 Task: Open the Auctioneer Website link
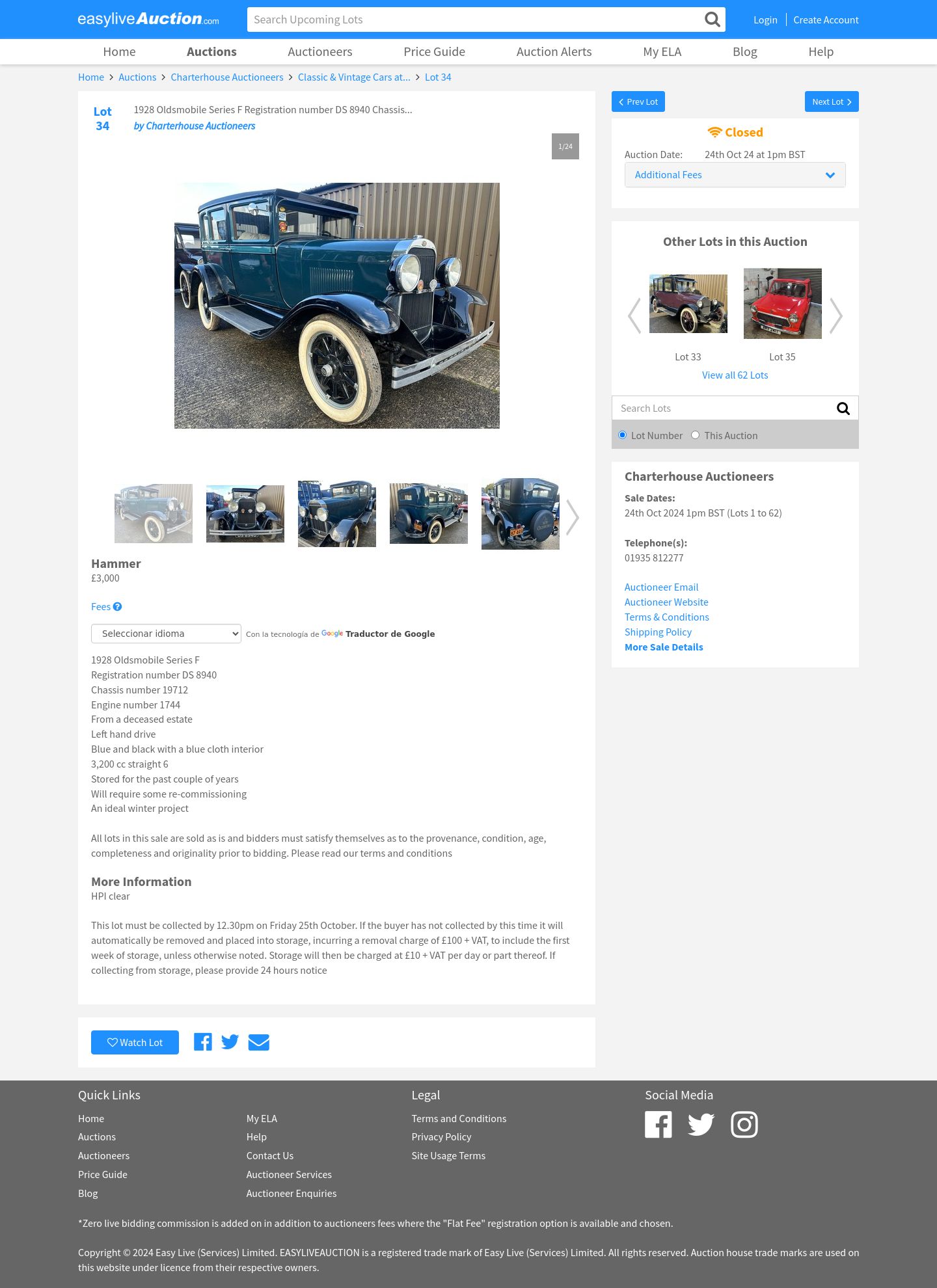pyautogui.click(x=666, y=602)
